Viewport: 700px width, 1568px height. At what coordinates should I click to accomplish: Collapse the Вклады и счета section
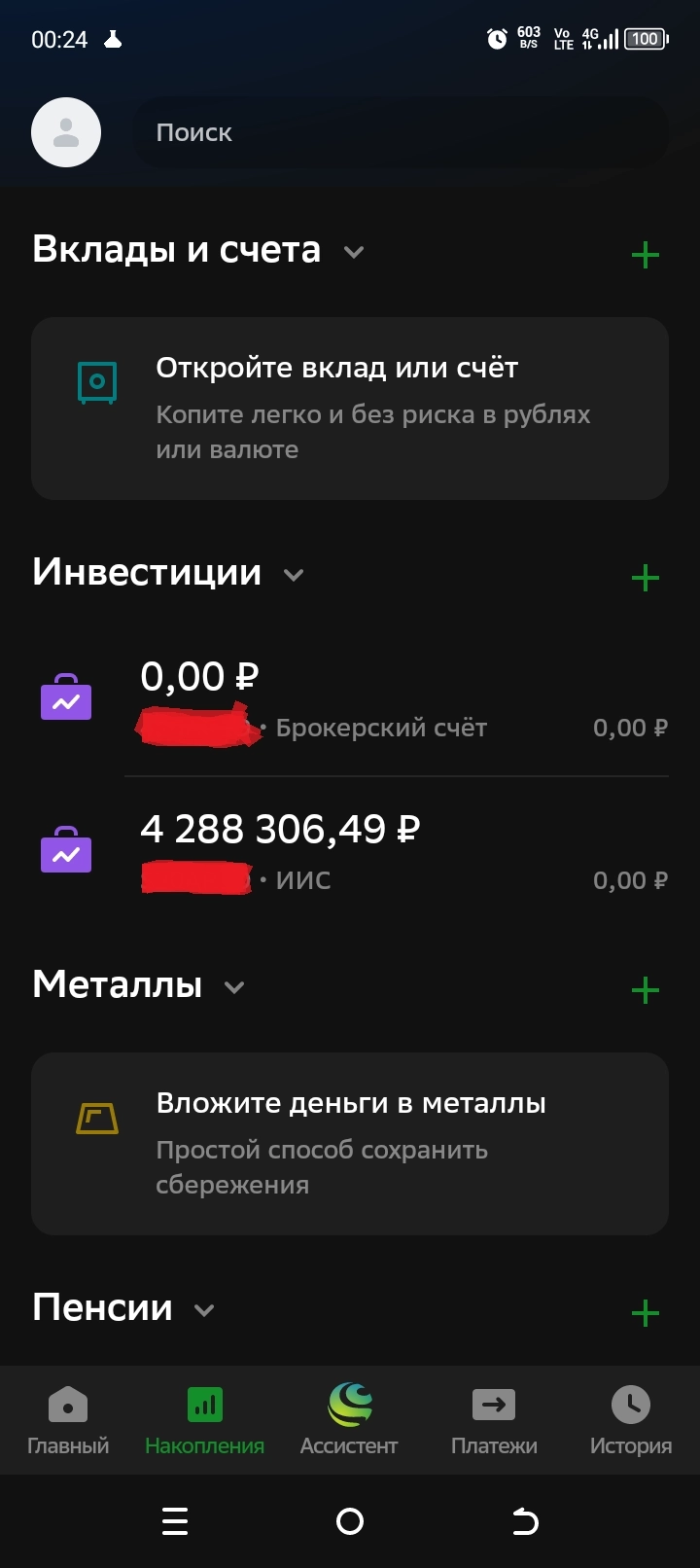tap(353, 252)
